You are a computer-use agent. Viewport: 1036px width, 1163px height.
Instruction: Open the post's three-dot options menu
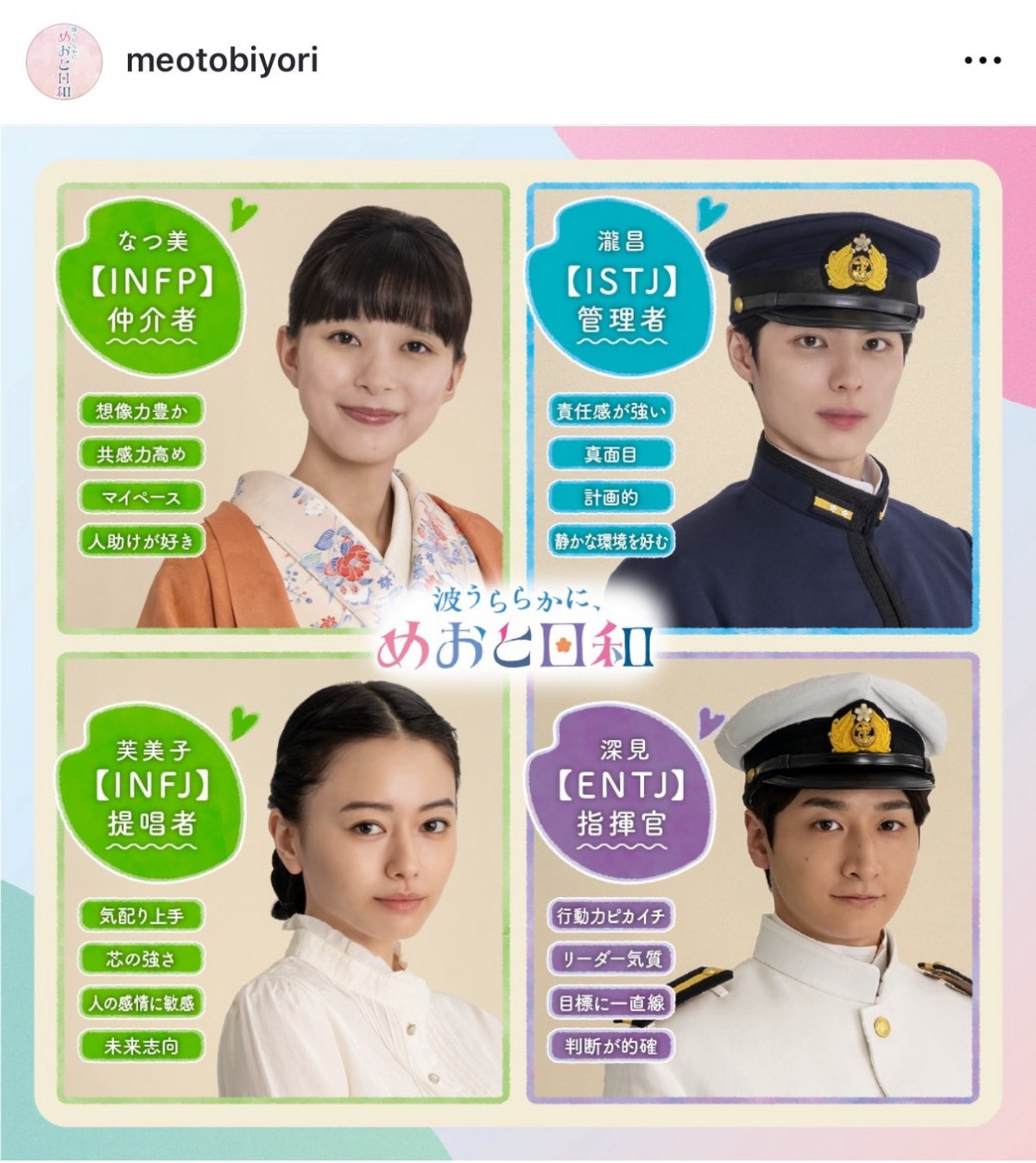(982, 60)
